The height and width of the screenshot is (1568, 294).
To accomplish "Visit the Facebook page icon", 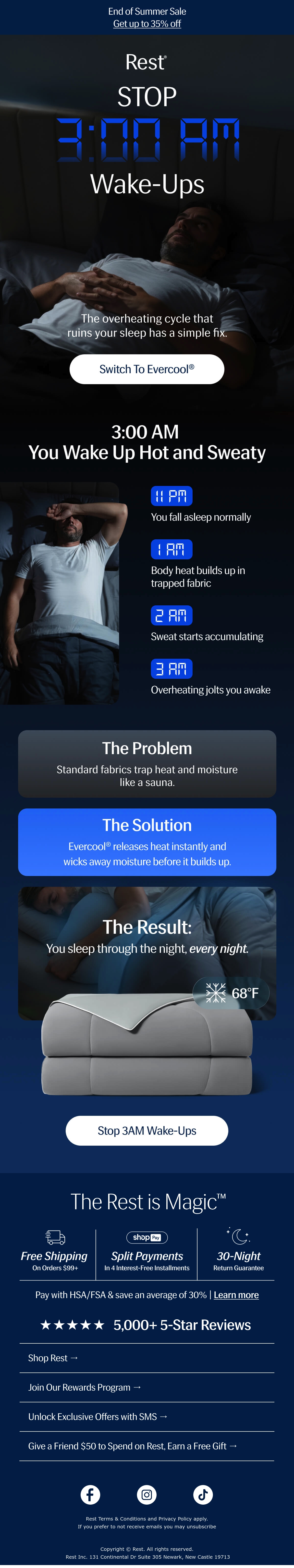I will click(90, 1494).
